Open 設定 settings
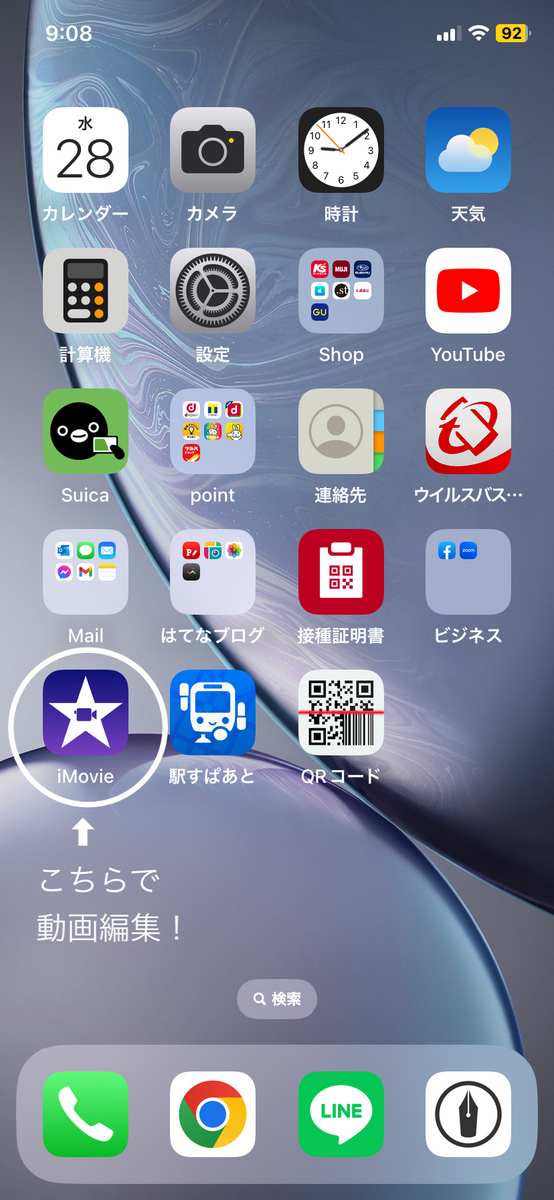Screen dimensions: 554x1200 (212, 291)
